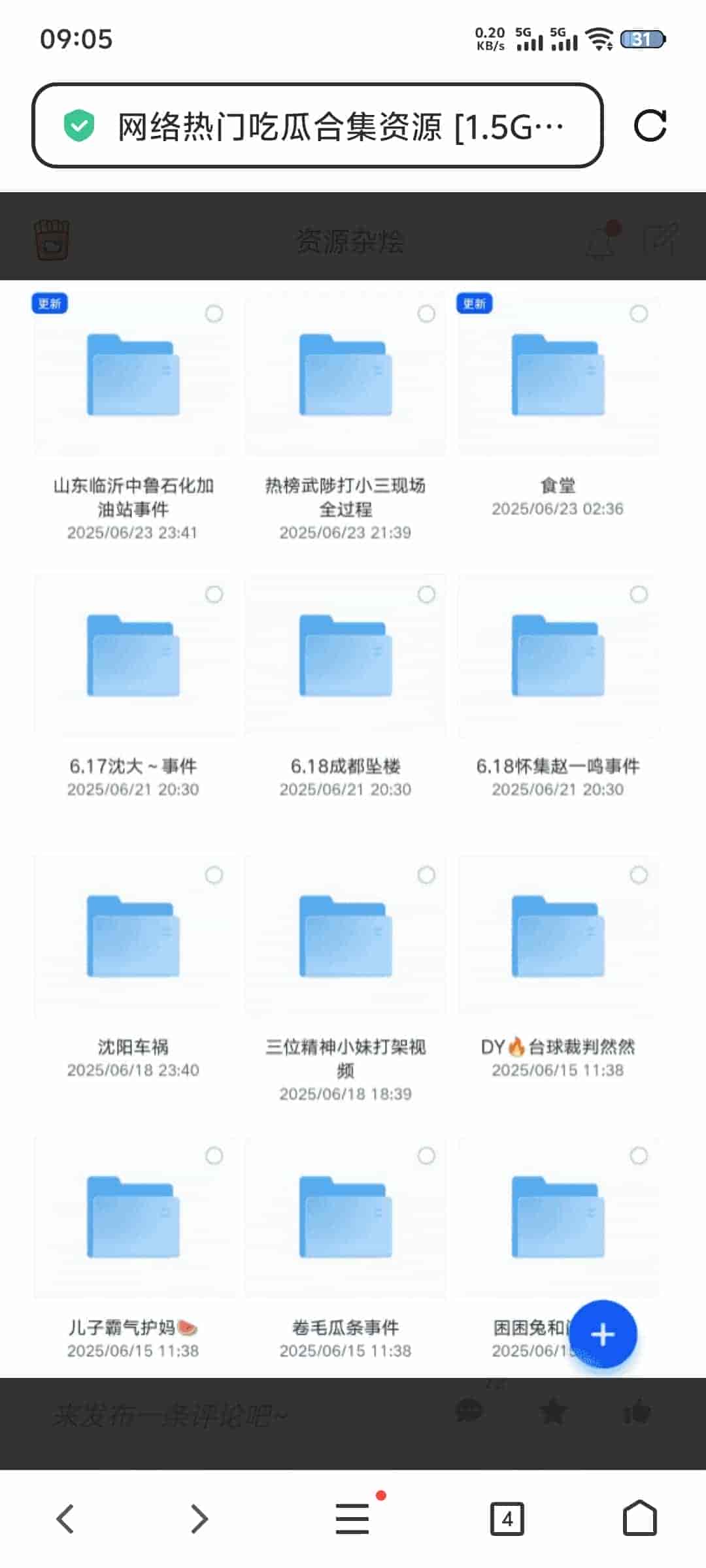Screen dimensions: 706x1568
Task: Open the 儿子霸气护妈 folder
Action: tap(133, 1218)
